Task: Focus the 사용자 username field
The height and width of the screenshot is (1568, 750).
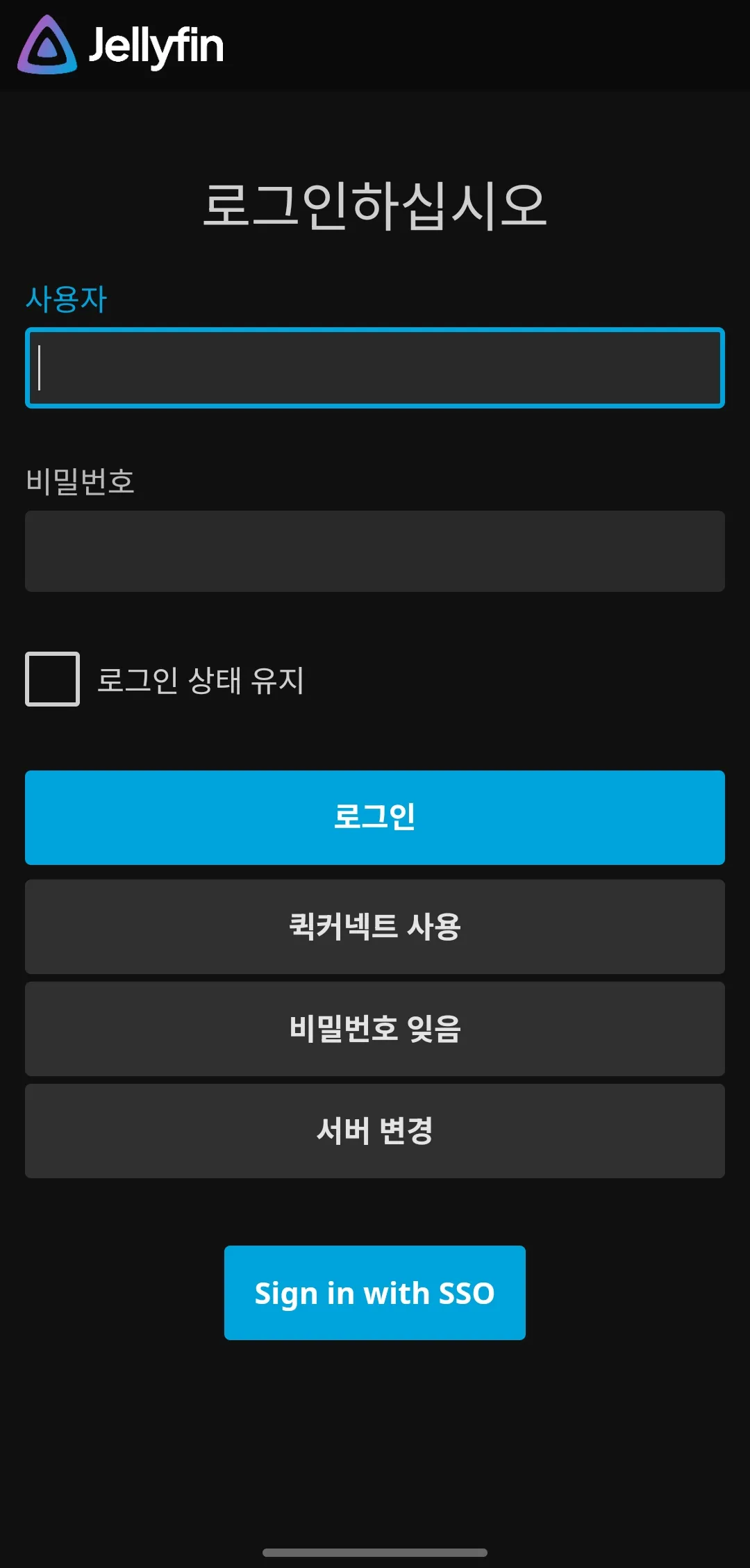Action: pyautogui.click(x=375, y=368)
